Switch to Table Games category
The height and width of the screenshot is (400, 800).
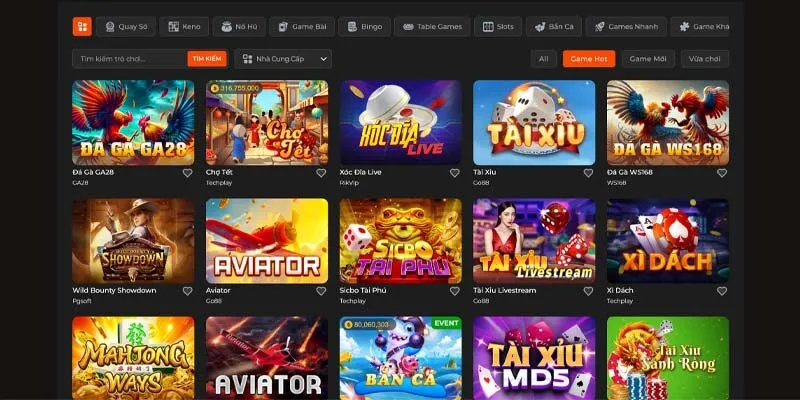click(432, 27)
